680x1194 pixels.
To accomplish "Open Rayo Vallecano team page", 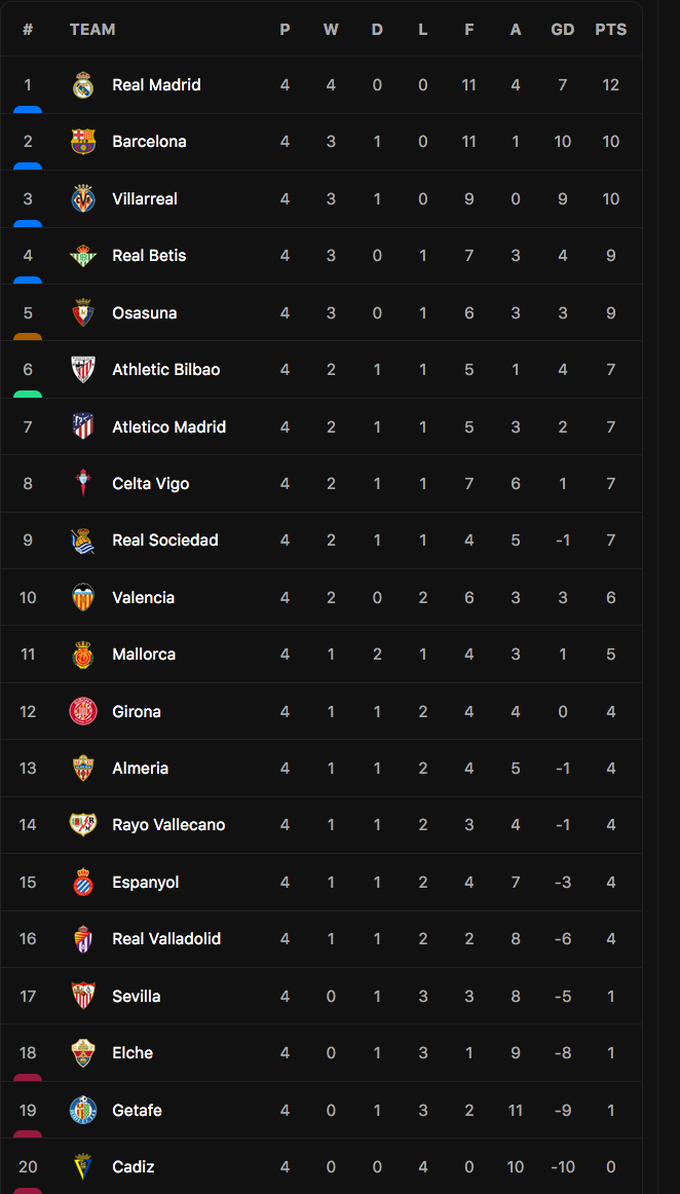I will 321,825.
